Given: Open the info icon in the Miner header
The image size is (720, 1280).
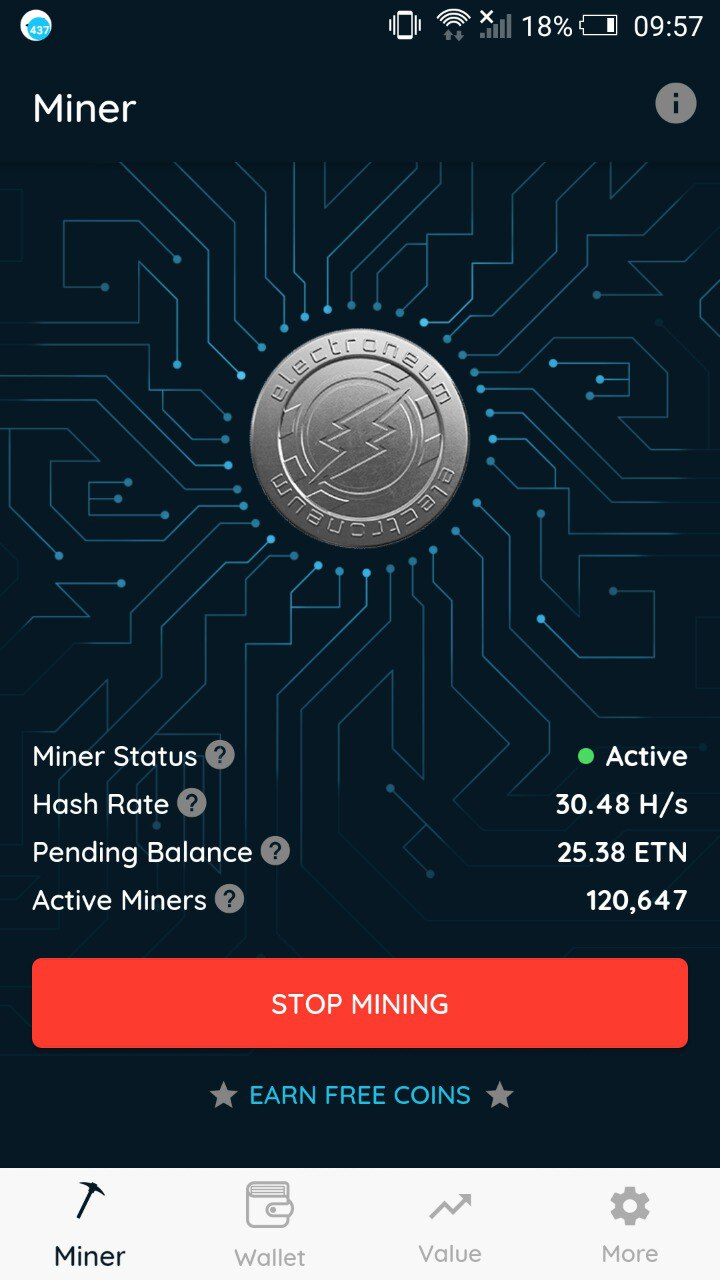Looking at the screenshot, I should [675, 103].
